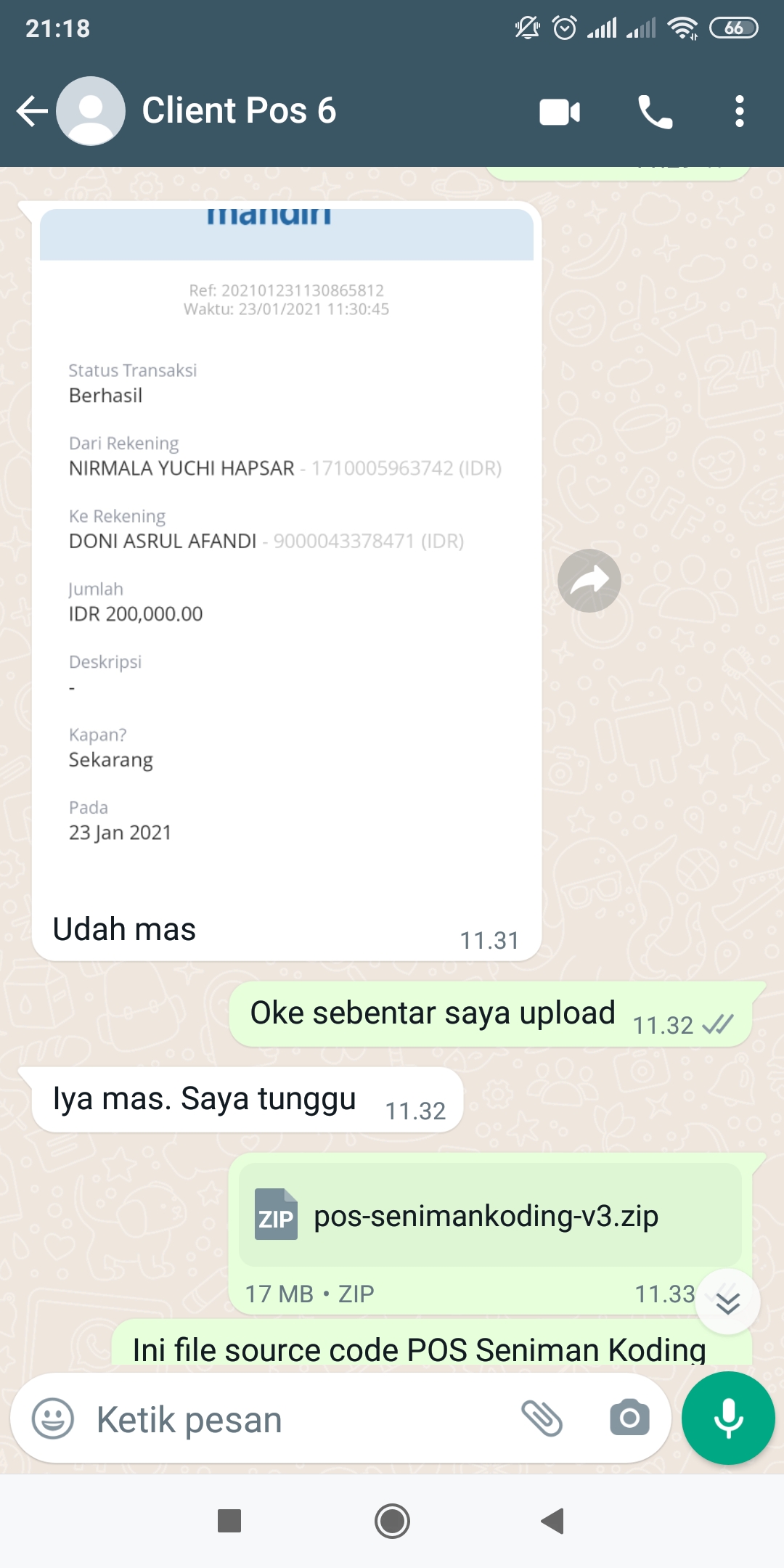Start a video call
The height and width of the screenshot is (1568, 784).
pos(560,112)
